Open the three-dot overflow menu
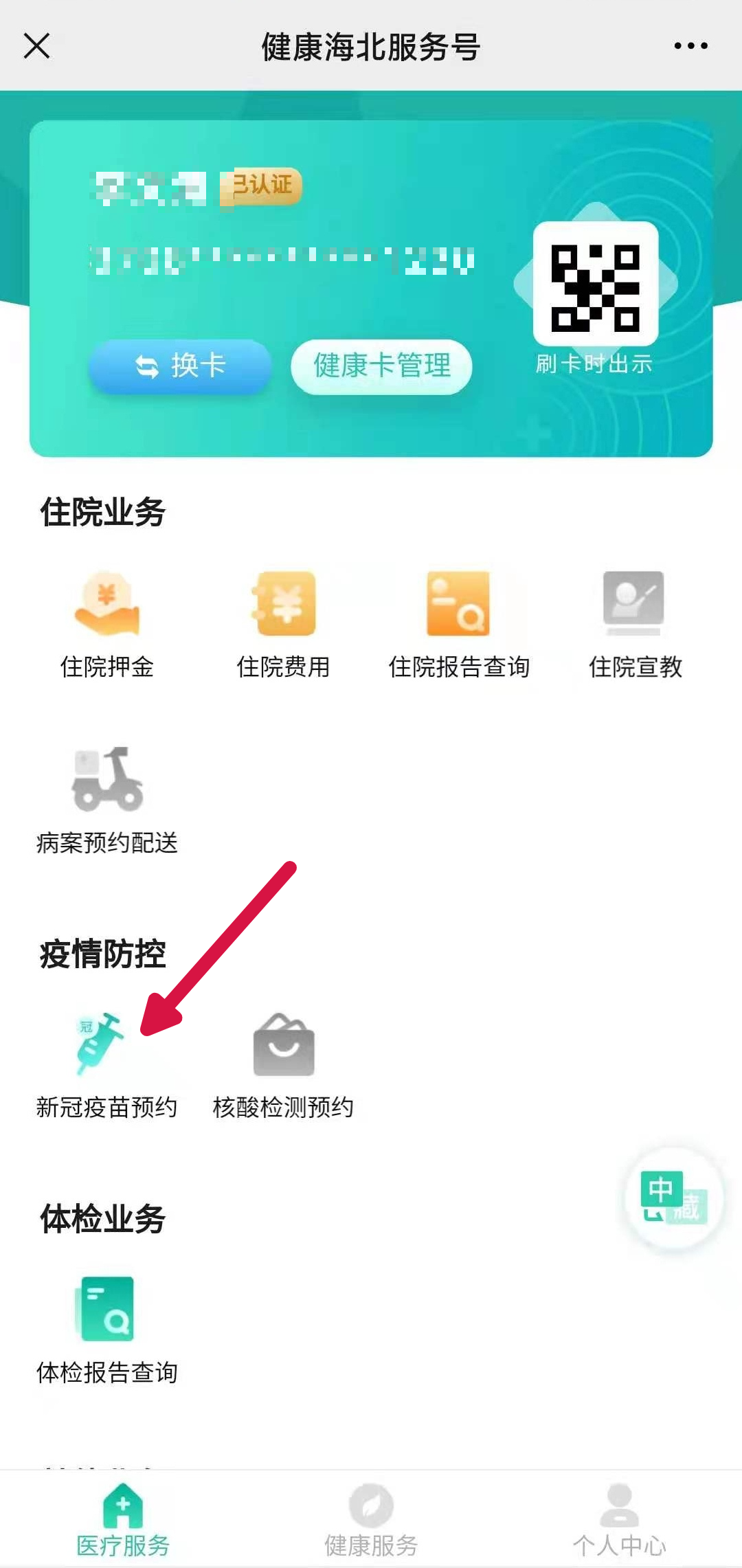This screenshot has height=1568, width=742. point(690,46)
